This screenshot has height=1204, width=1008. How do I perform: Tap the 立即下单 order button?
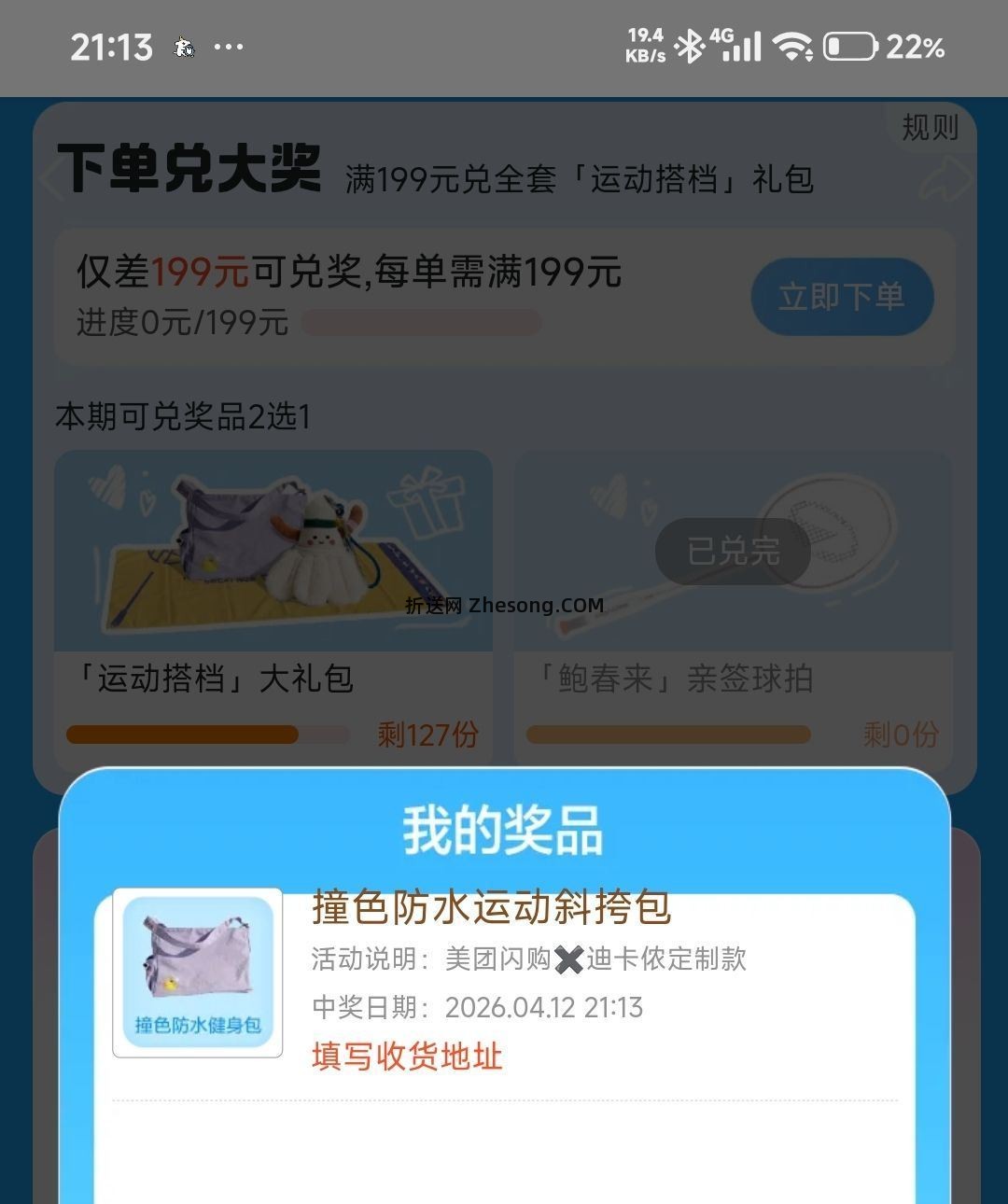coord(841,296)
